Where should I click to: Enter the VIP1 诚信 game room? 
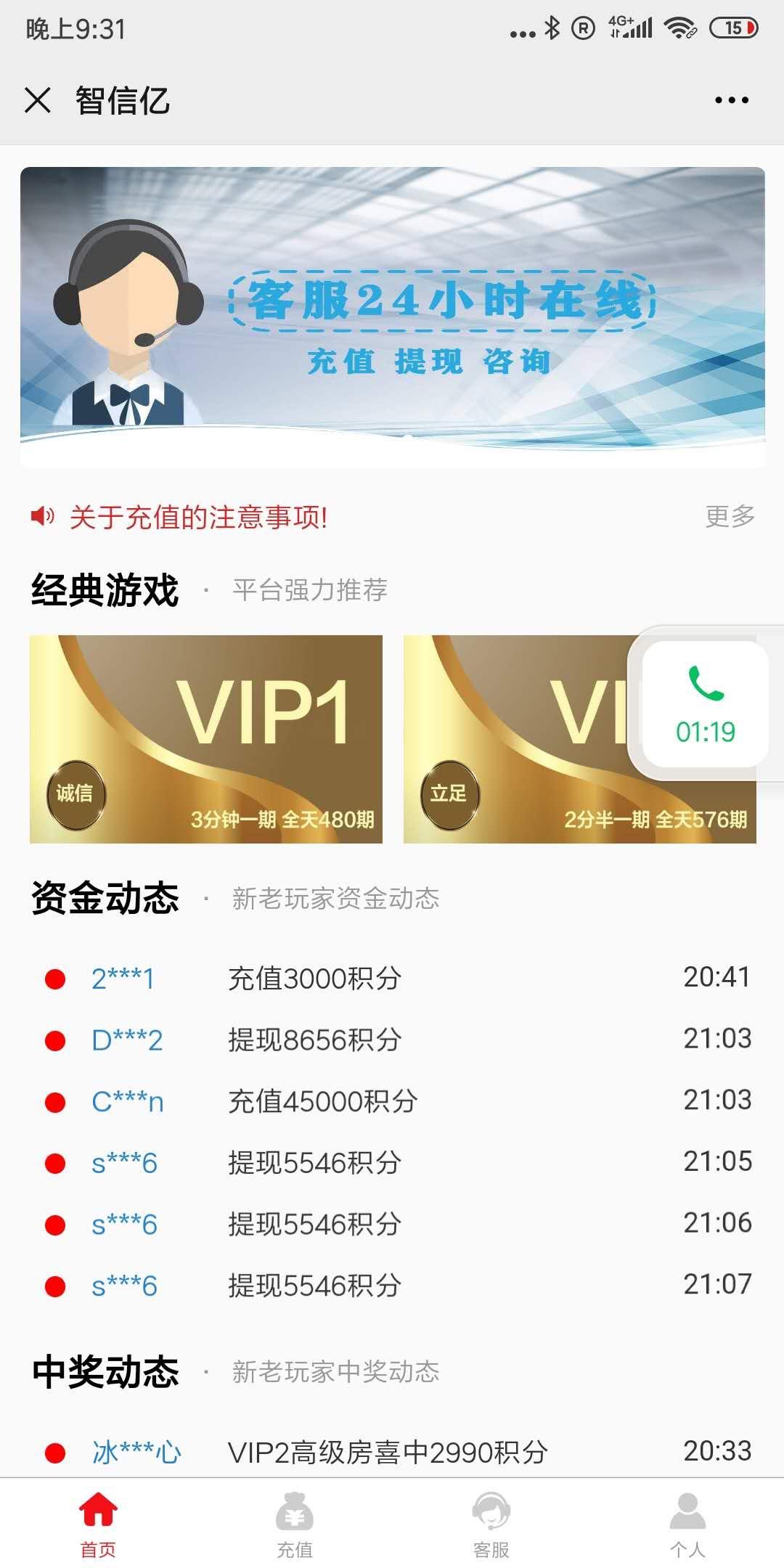point(206,739)
